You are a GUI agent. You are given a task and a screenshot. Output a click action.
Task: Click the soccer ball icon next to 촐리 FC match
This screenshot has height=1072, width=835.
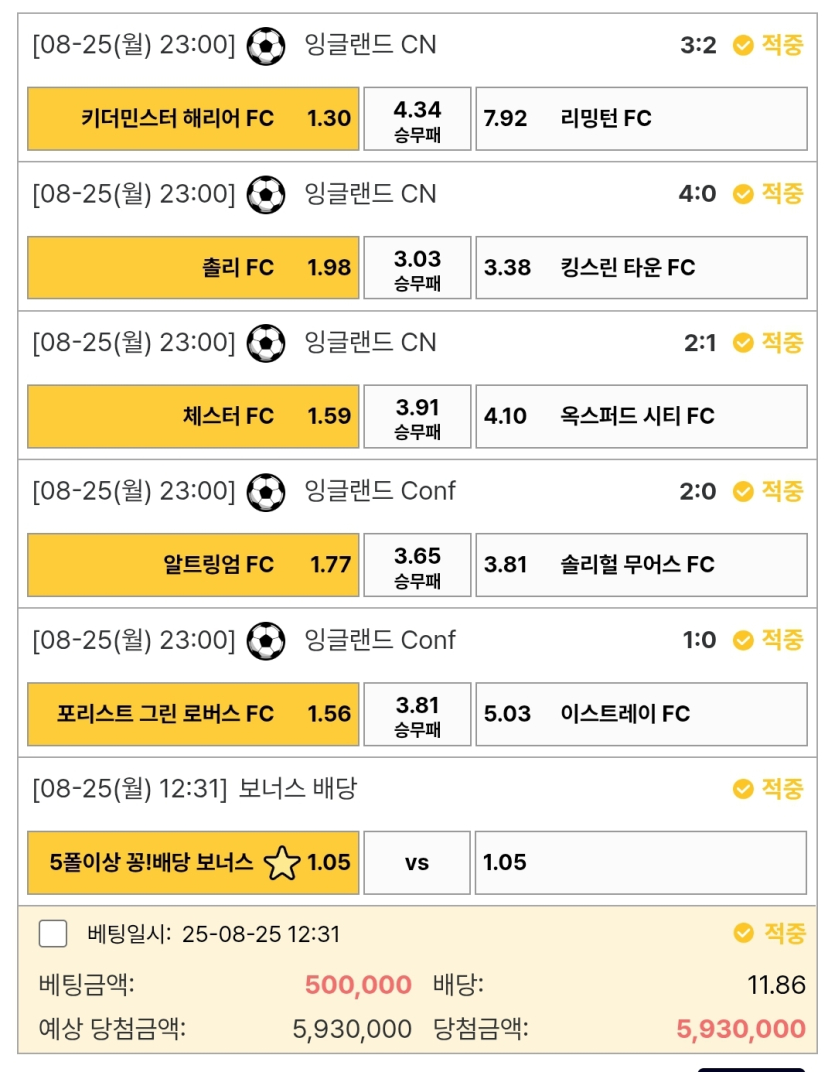(264, 193)
